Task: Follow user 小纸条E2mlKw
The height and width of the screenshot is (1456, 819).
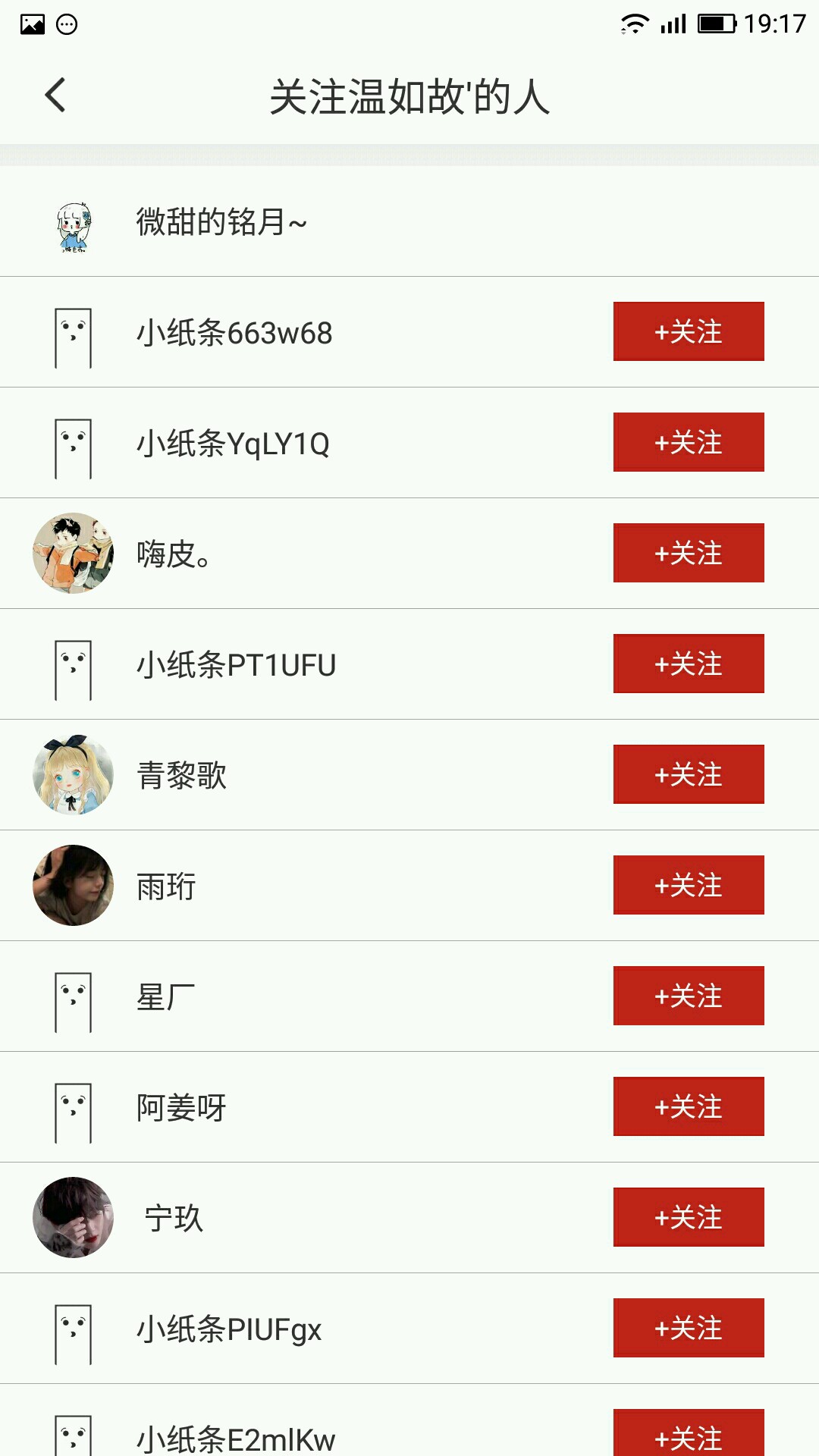Action: 688,1436
